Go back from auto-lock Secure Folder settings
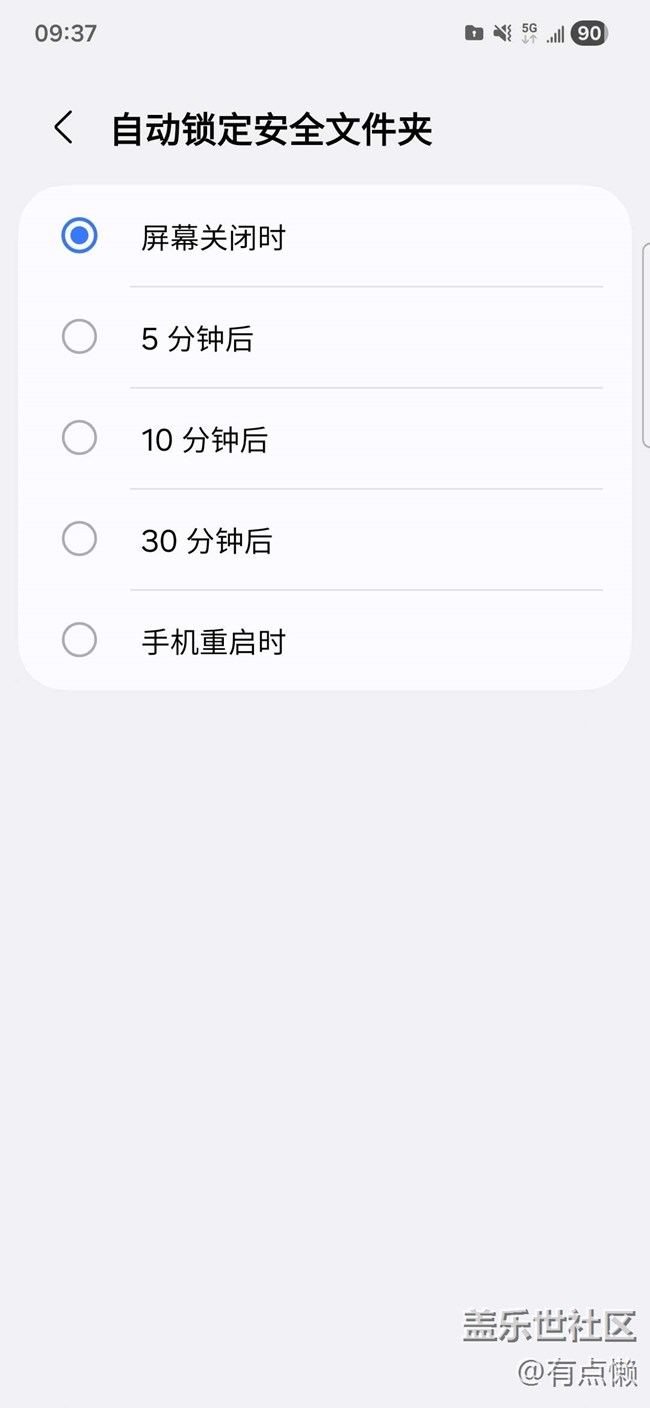 (64, 129)
